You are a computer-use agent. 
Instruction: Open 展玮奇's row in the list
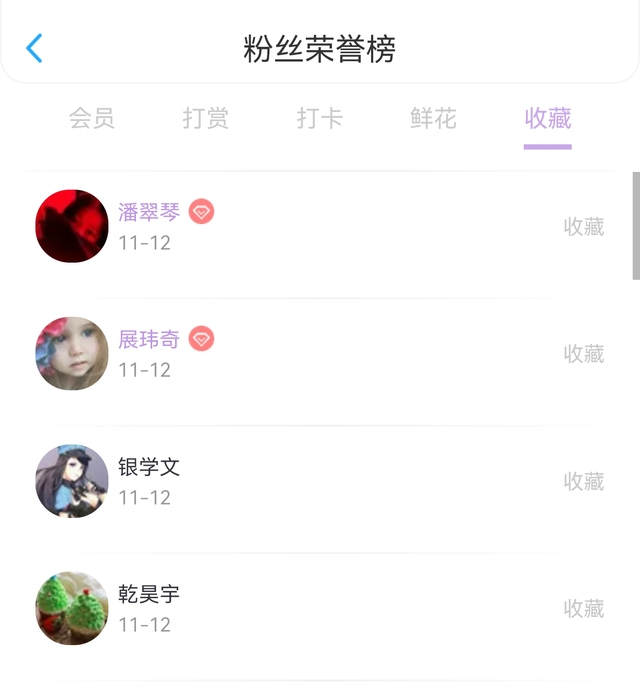[x=320, y=354]
